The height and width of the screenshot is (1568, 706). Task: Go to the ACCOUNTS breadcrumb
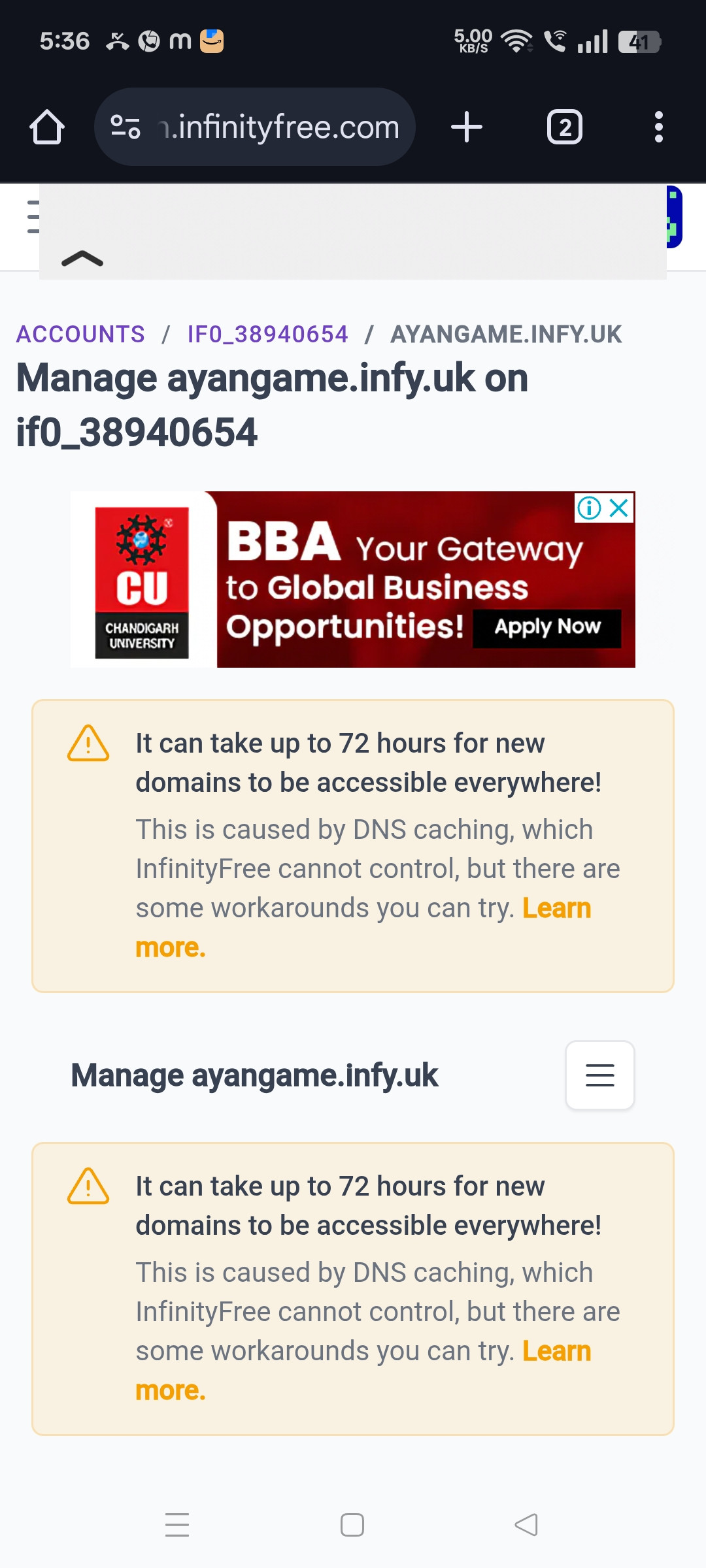tap(80, 335)
